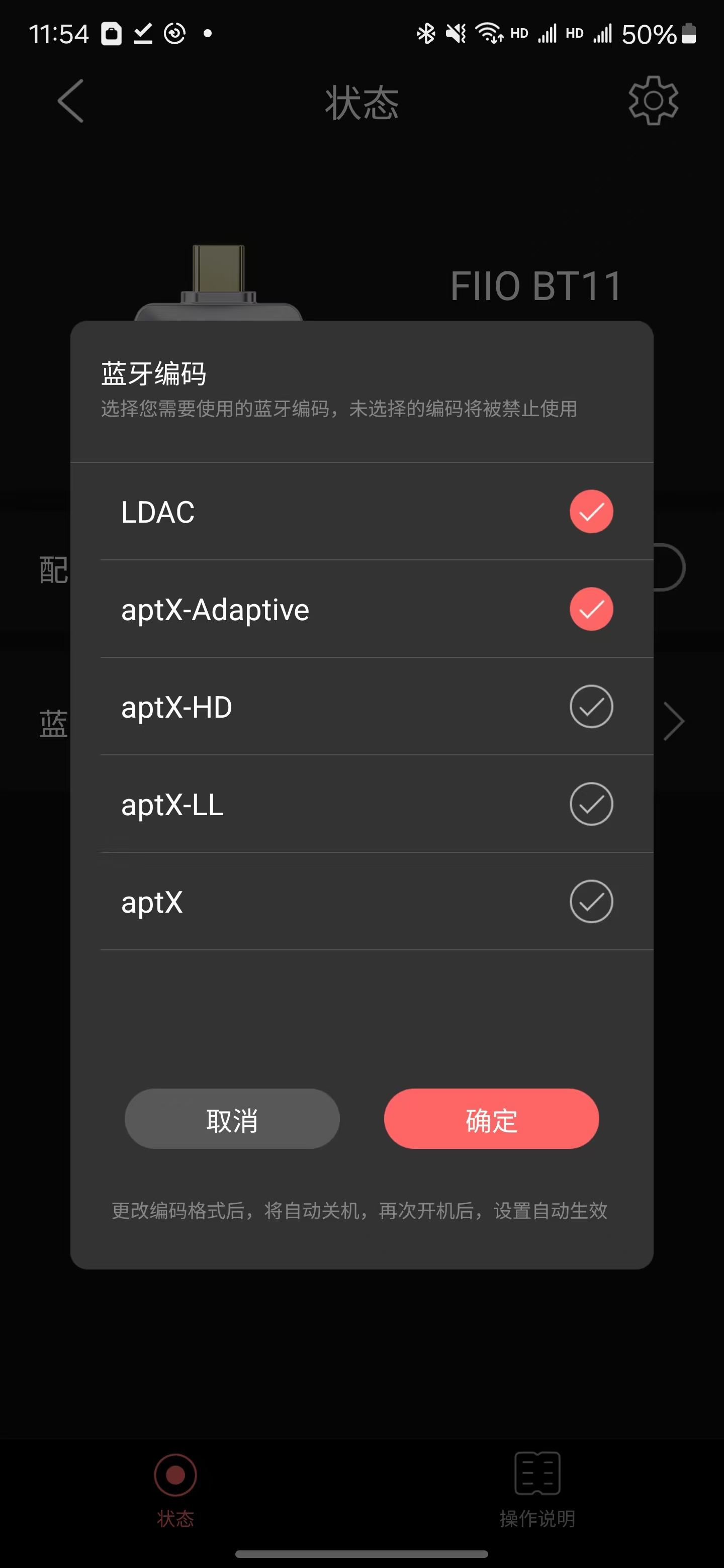Enable the aptX-HD codec
724x1568 pixels.
[591, 706]
